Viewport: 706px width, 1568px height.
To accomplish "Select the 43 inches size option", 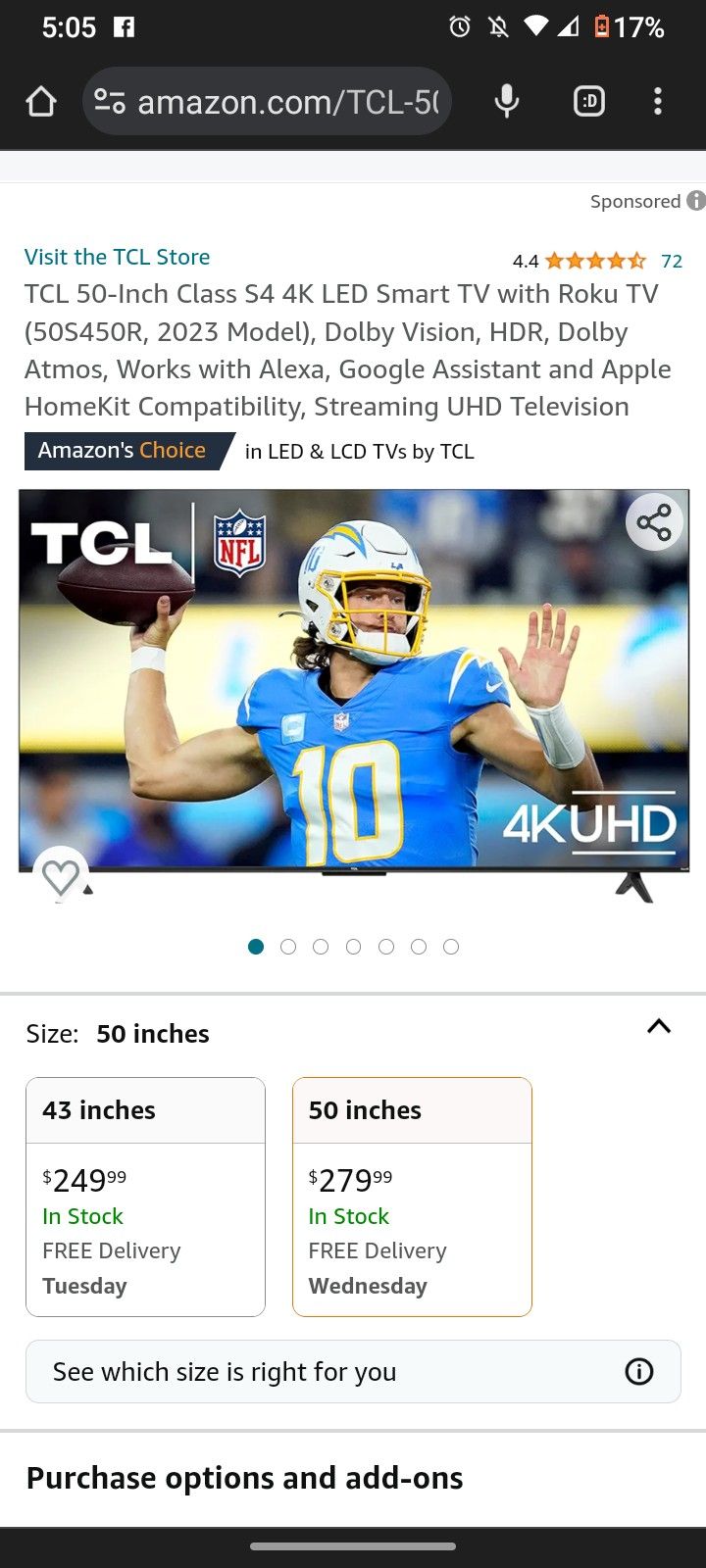I will [x=145, y=1197].
